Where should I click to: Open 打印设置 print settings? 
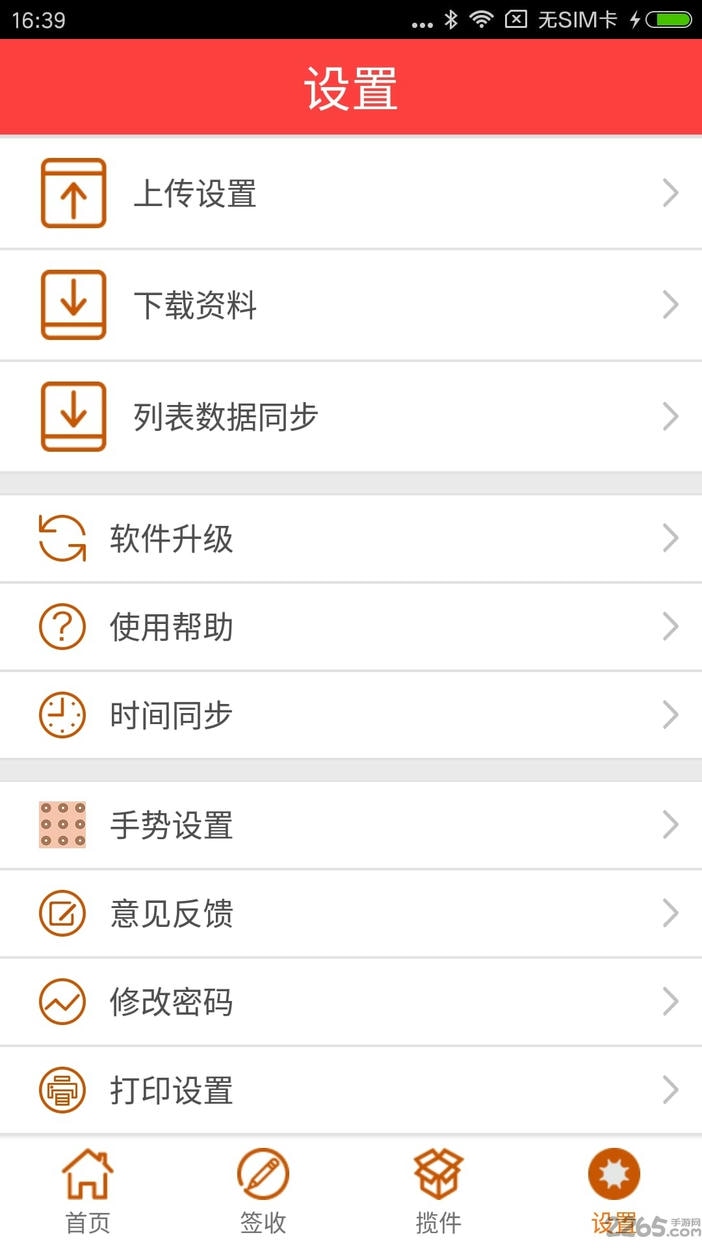[x=350, y=1089]
